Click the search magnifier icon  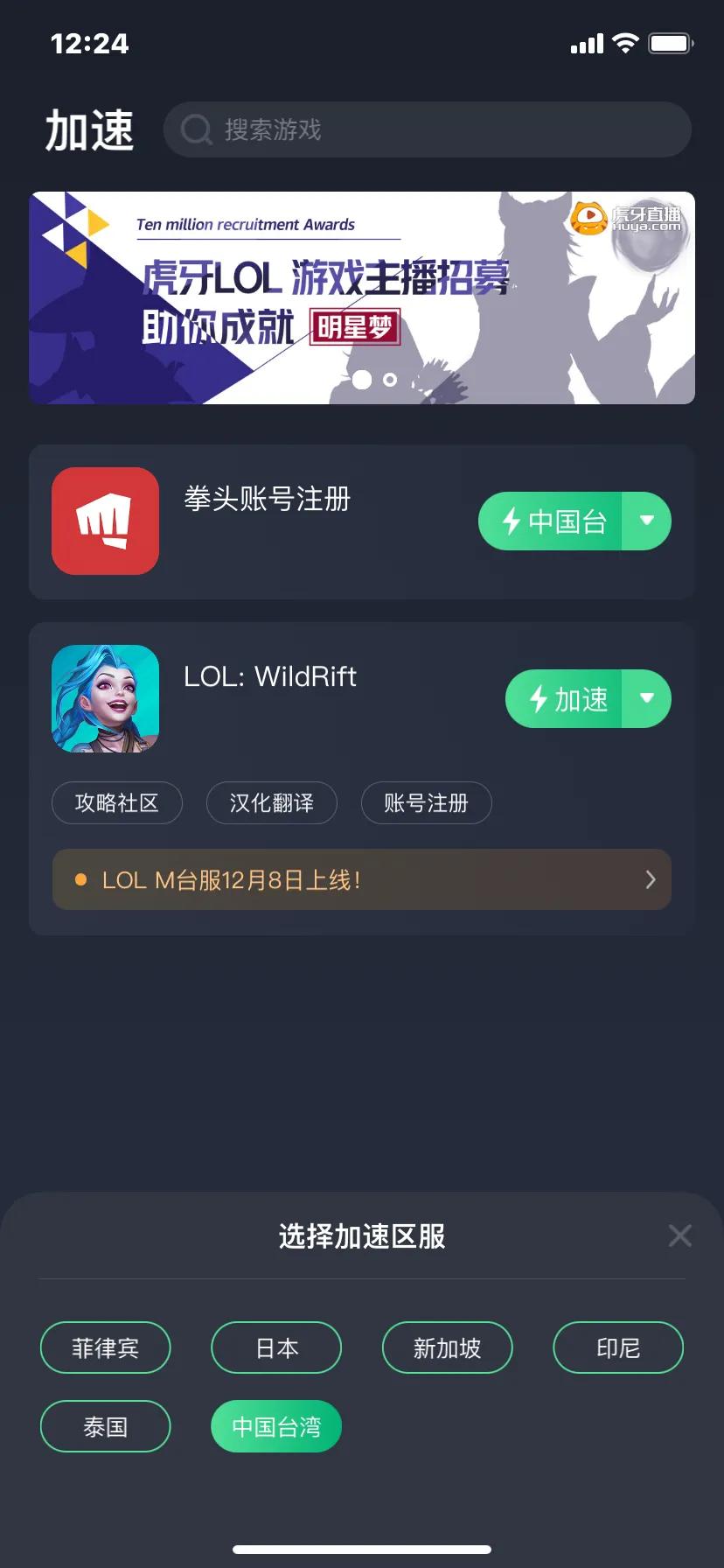tap(196, 129)
